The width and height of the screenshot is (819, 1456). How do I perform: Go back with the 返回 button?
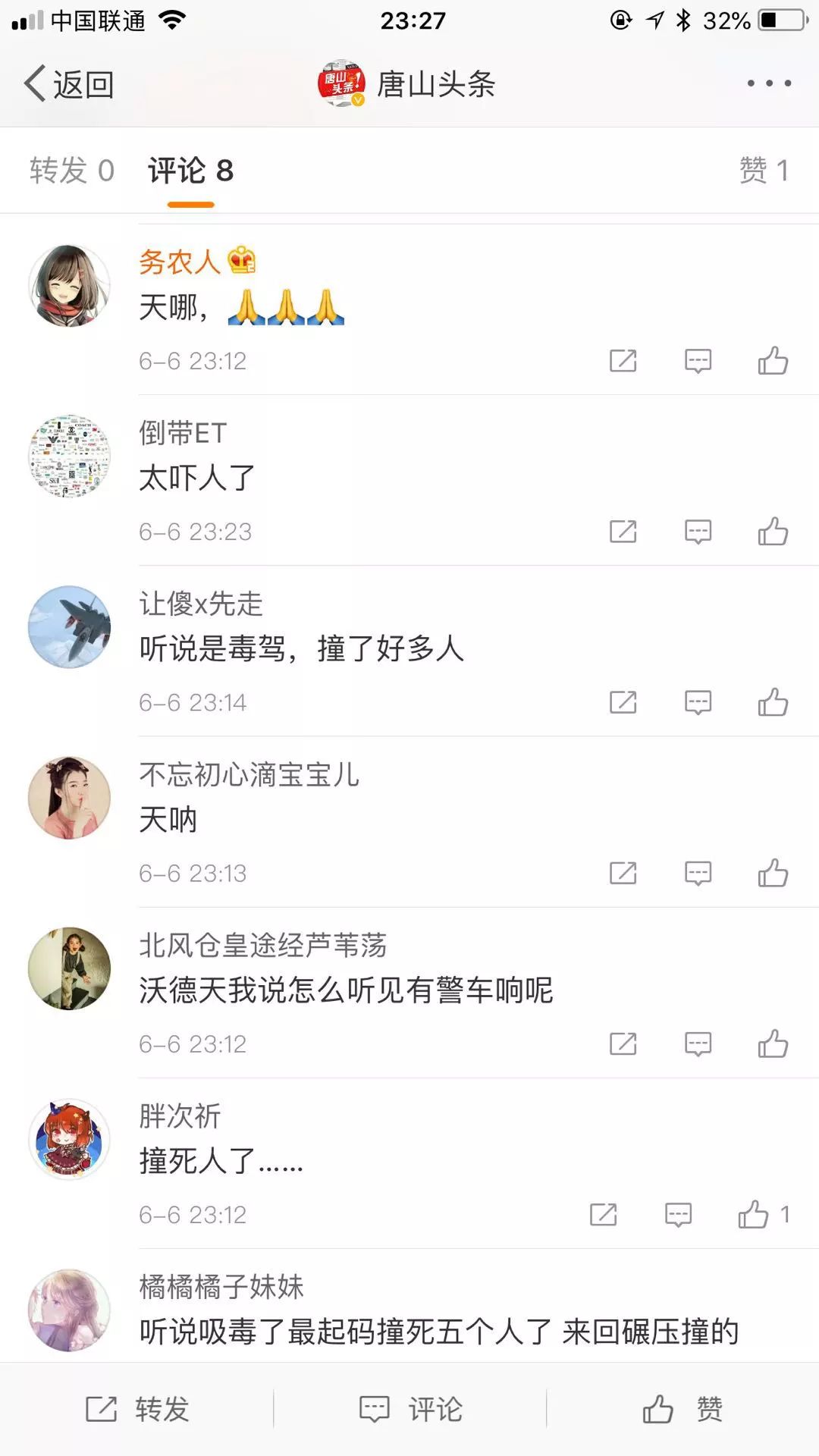[x=70, y=84]
